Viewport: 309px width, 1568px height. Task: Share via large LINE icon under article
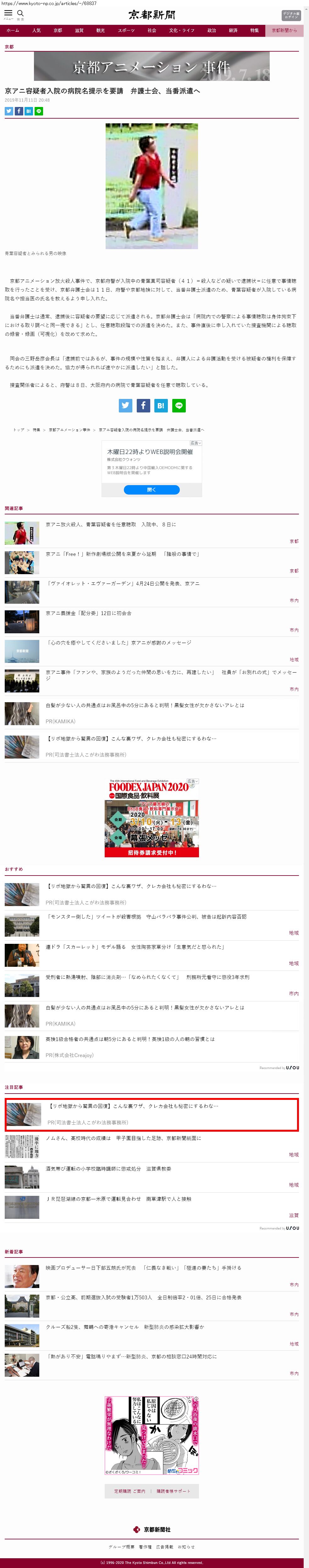pos(179,406)
